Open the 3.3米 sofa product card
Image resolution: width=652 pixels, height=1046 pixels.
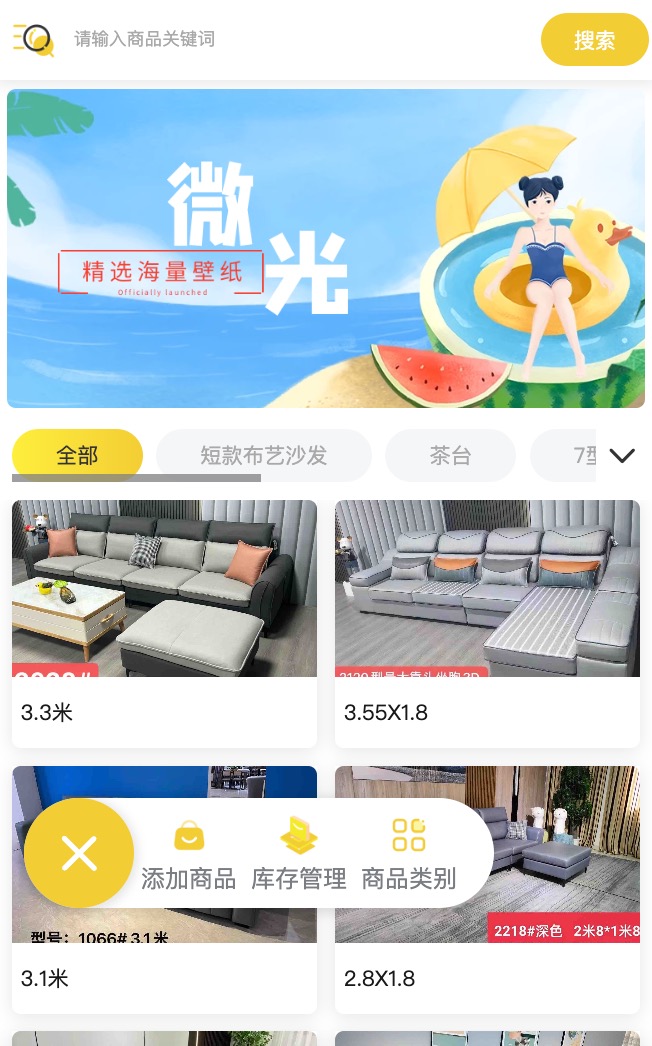[164, 624]
